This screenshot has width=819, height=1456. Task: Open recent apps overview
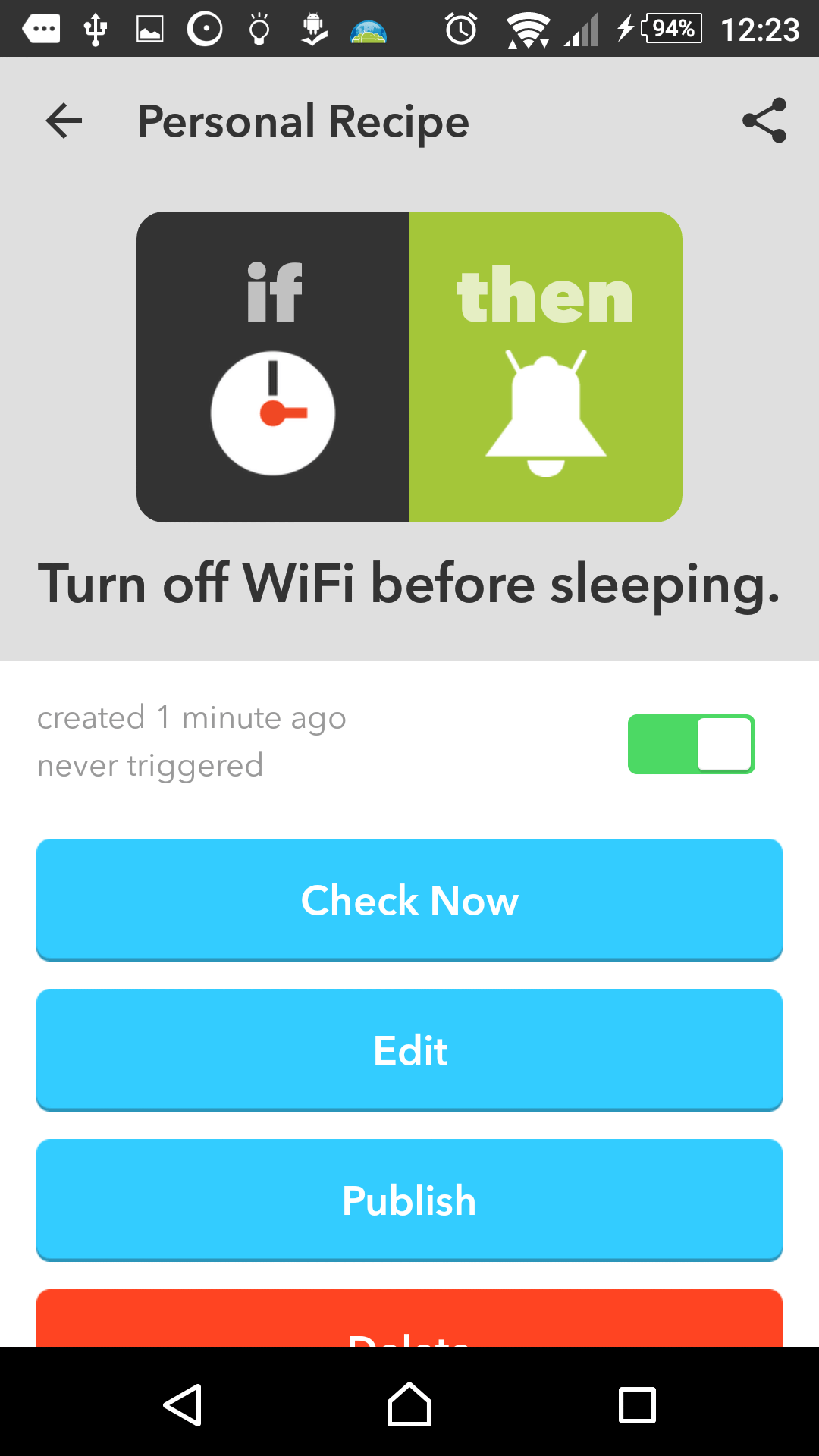[637, 1404]
